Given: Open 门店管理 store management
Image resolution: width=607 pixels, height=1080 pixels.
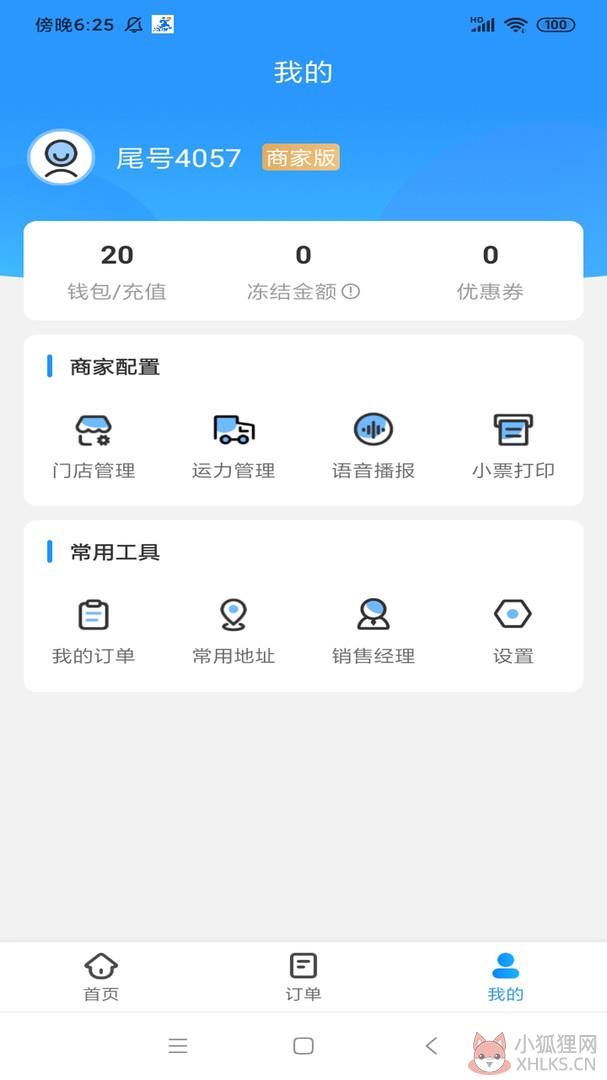Looking at the screenshot, I should click(x=94, y=447).
